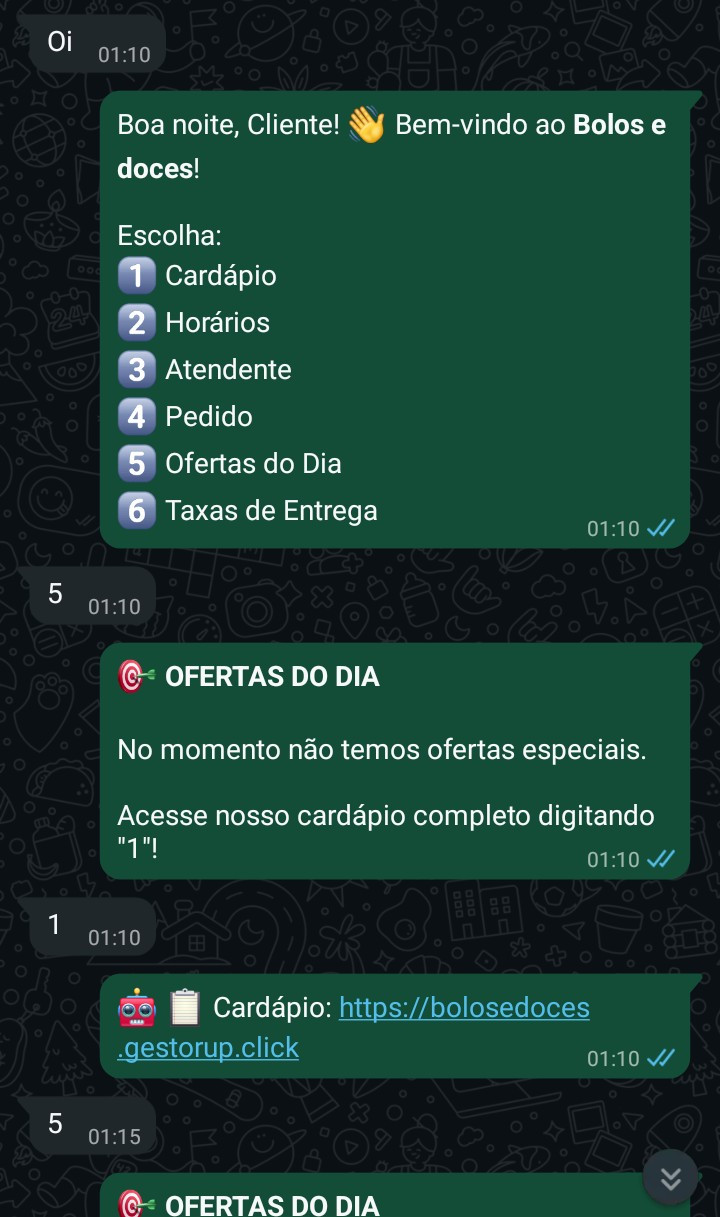Click the robot emoji beside the Cardápio link
The height and width of the screenshot is (1217, 720).
click(x=136, y=1008)
